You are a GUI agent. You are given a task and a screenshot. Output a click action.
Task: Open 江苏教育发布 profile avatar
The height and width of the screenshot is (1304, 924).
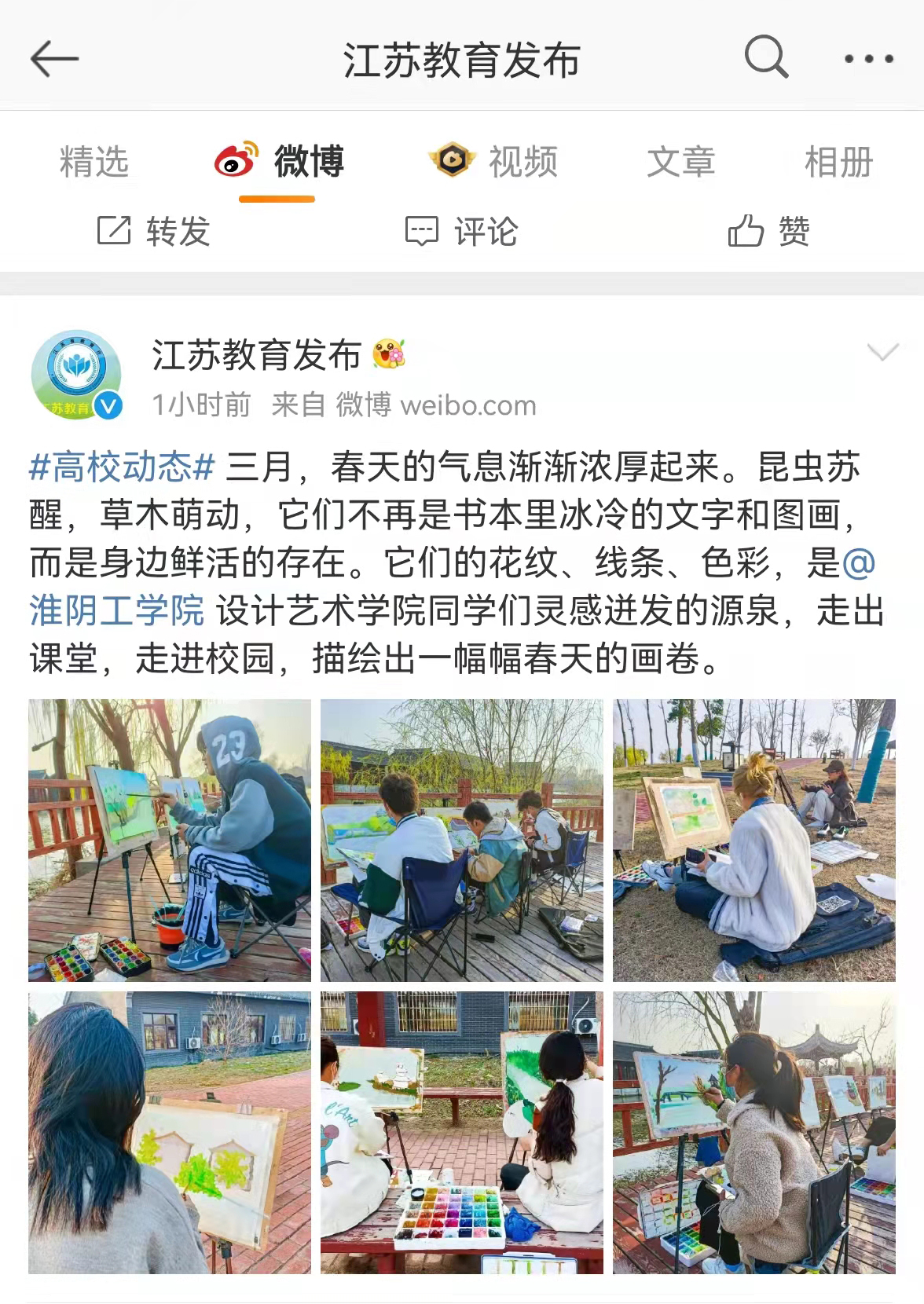click(76, 375)
